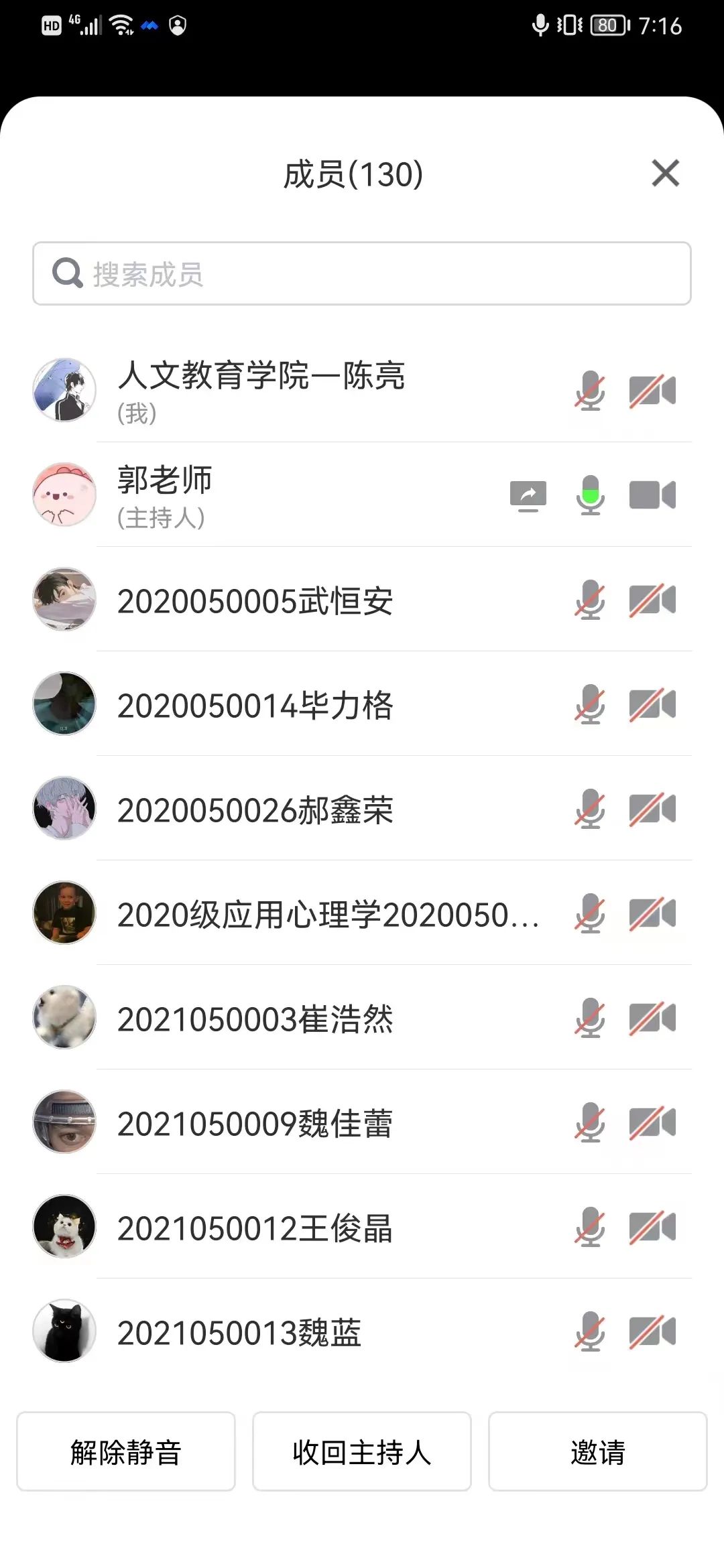Viewport: 724px width, 1568px height.
Task: Select member 2020050014毕力格
Action: coord(255,705)
